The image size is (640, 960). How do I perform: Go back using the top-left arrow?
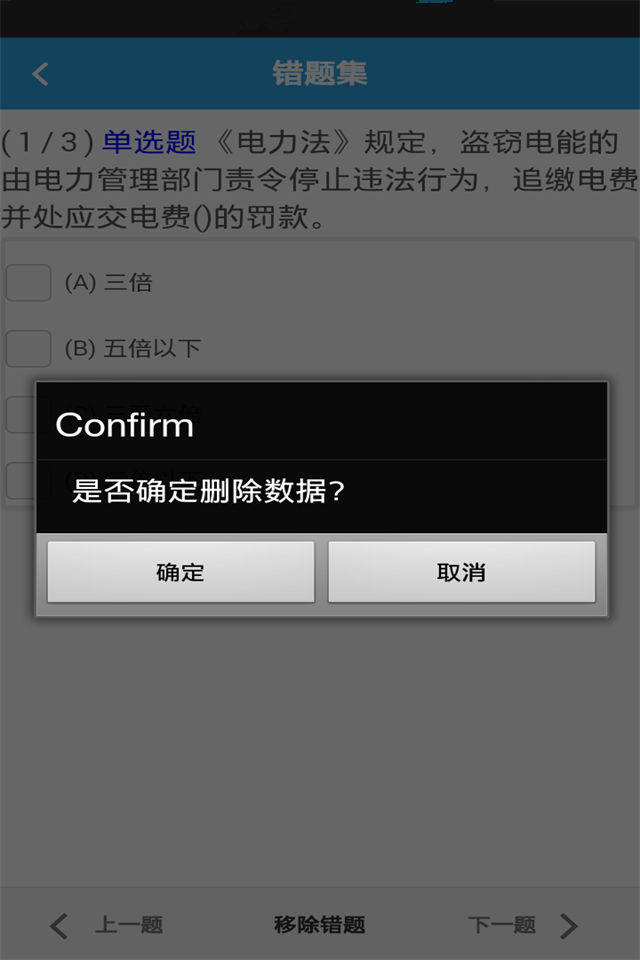pos(40,73)
